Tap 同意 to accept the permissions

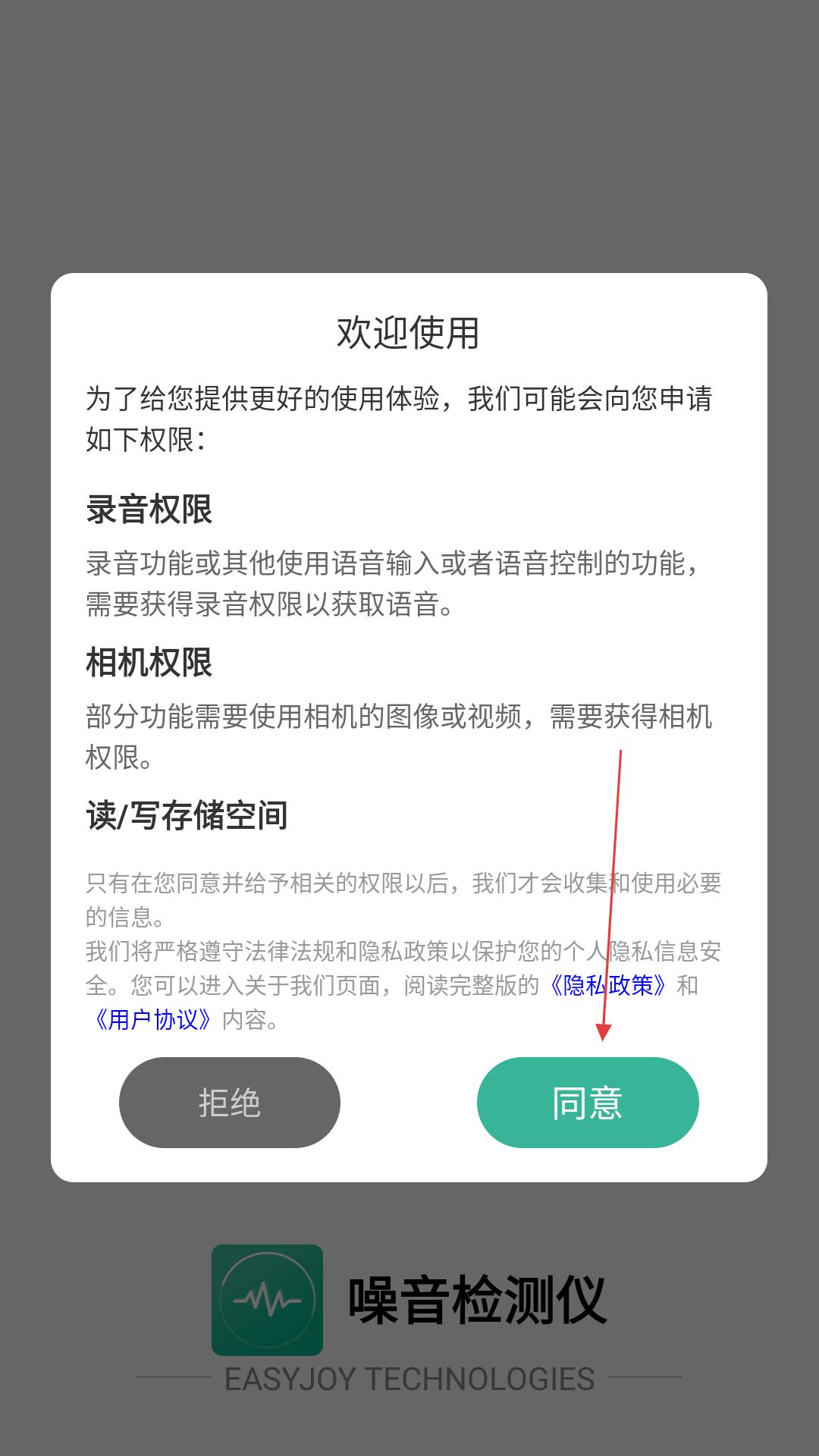(587, 1102)
